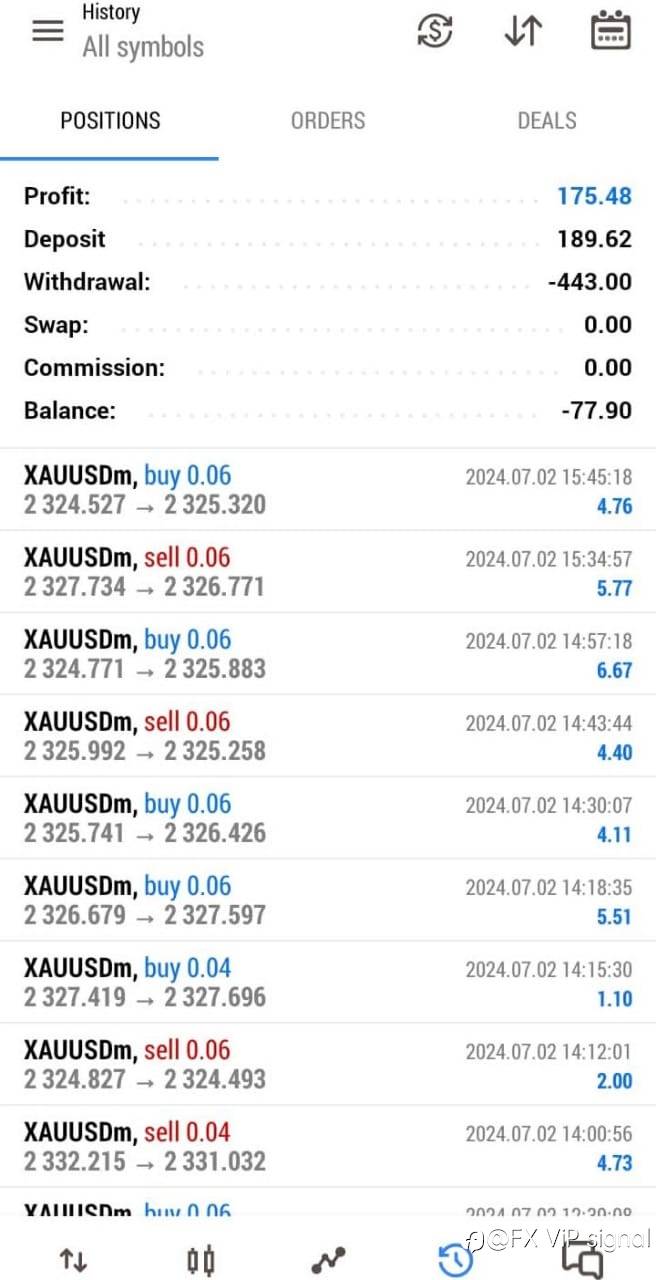Image resolution: width=656 pixels, height=1280 pixels.
Task: Open the buy position closed at 14:57:18
Action: pyautogui.click(x=328, y=654)
